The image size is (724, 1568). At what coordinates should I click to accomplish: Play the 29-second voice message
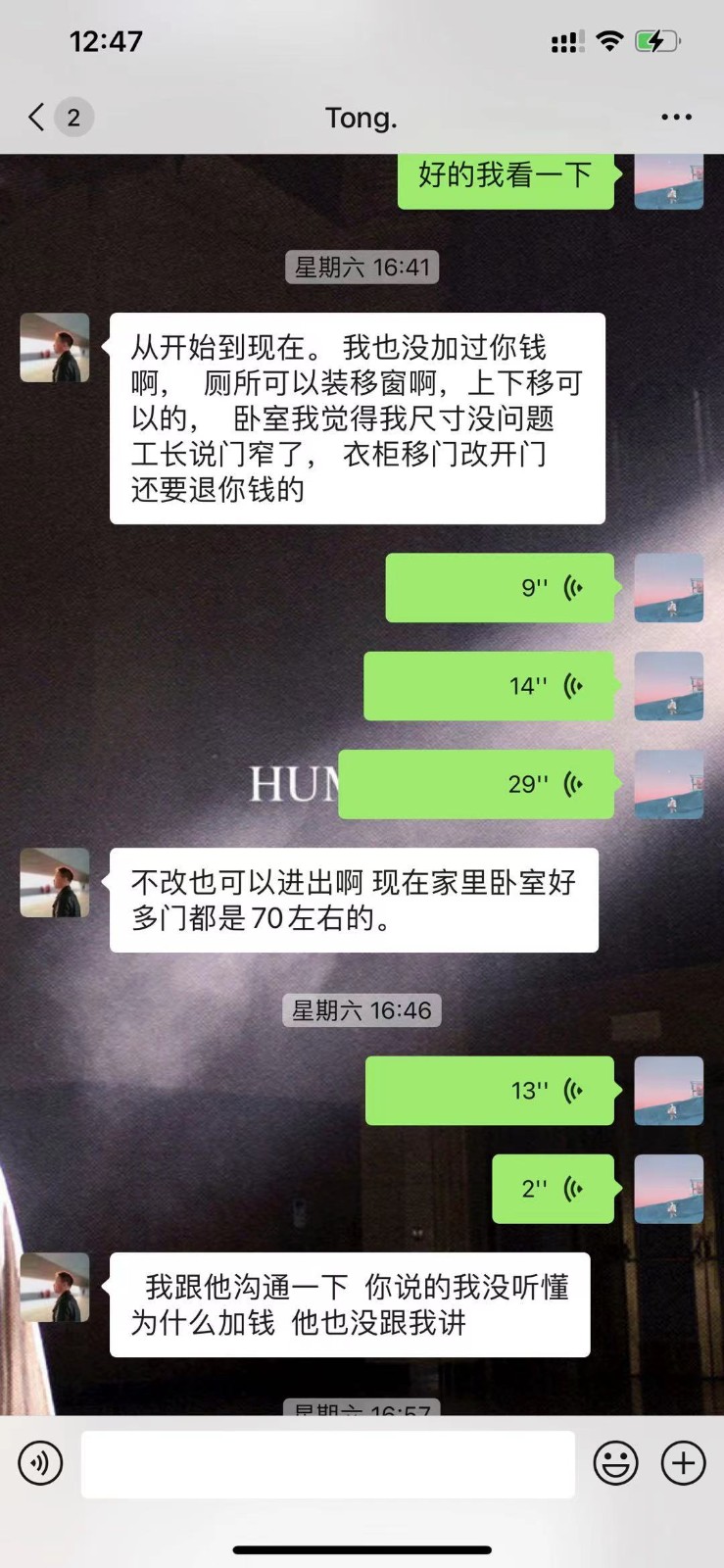477,784
